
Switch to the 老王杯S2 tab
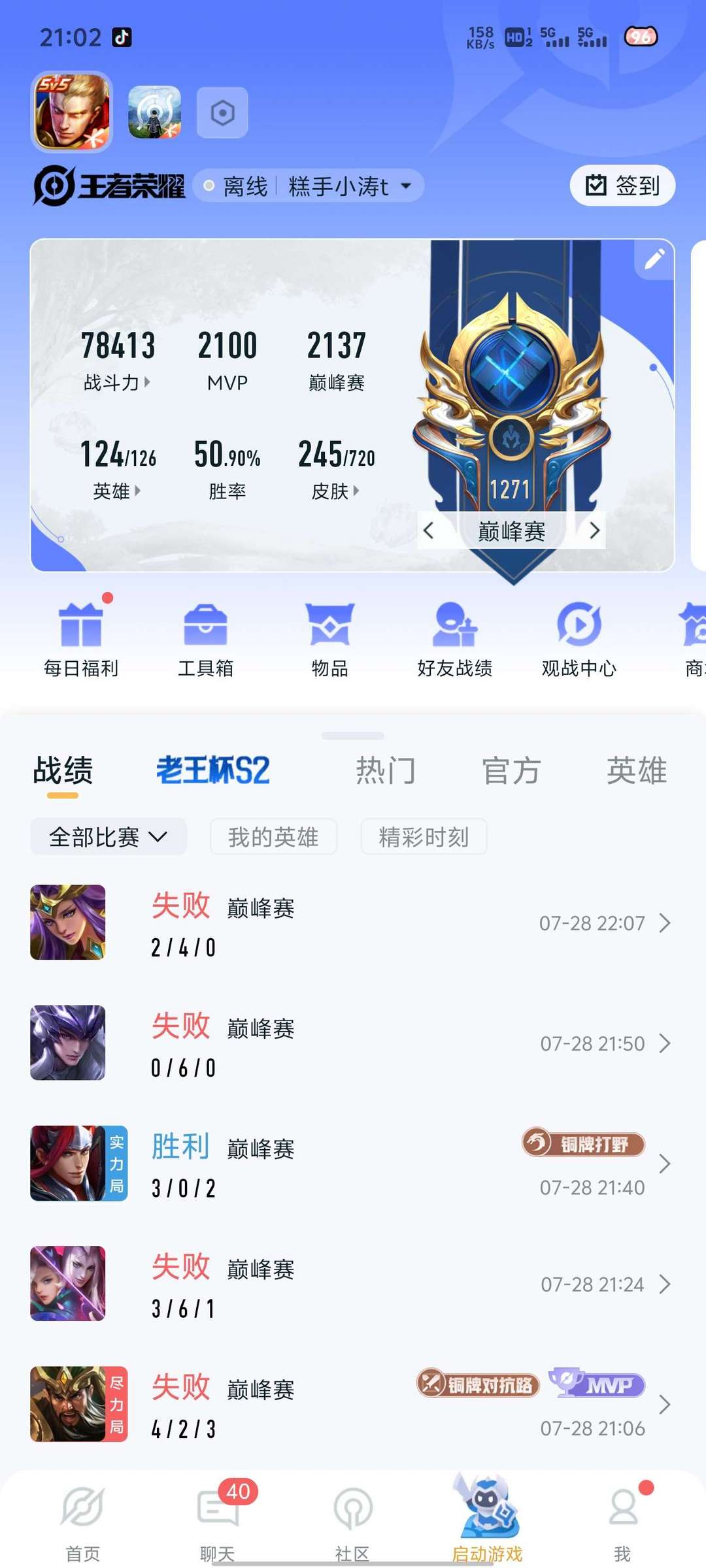click(x=212, y=770)
